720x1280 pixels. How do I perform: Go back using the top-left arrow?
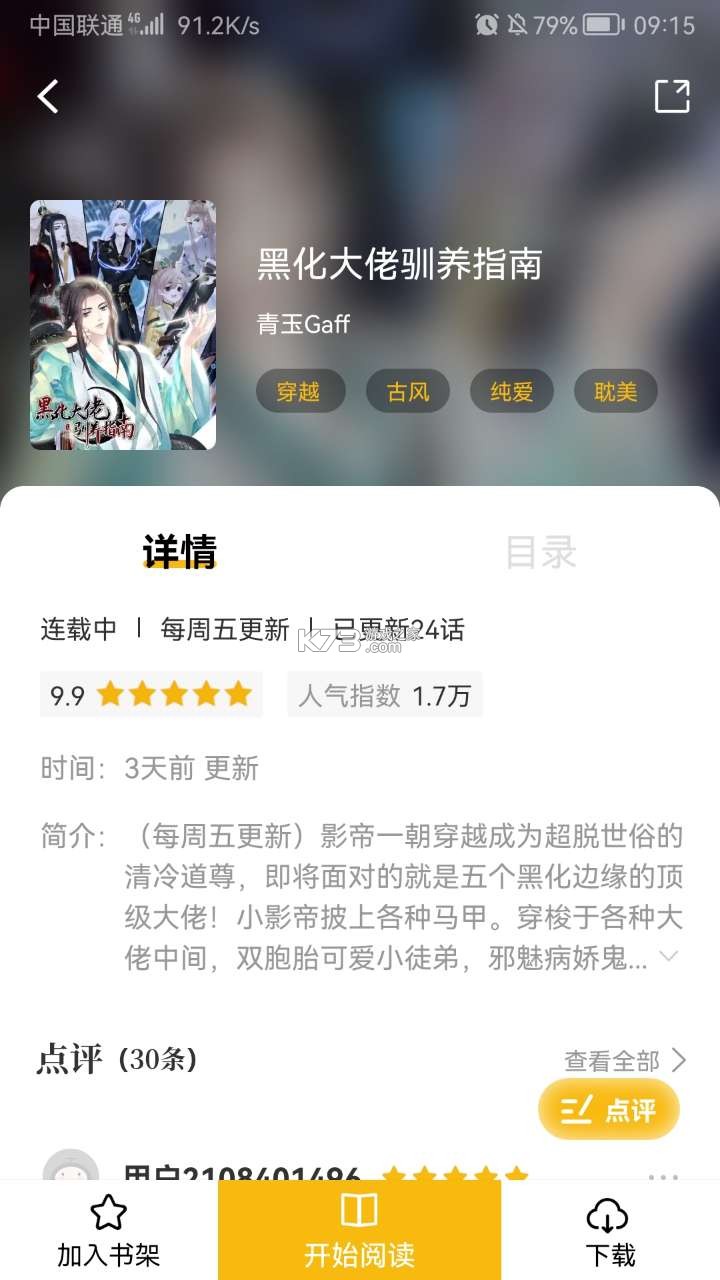(48, 97)
